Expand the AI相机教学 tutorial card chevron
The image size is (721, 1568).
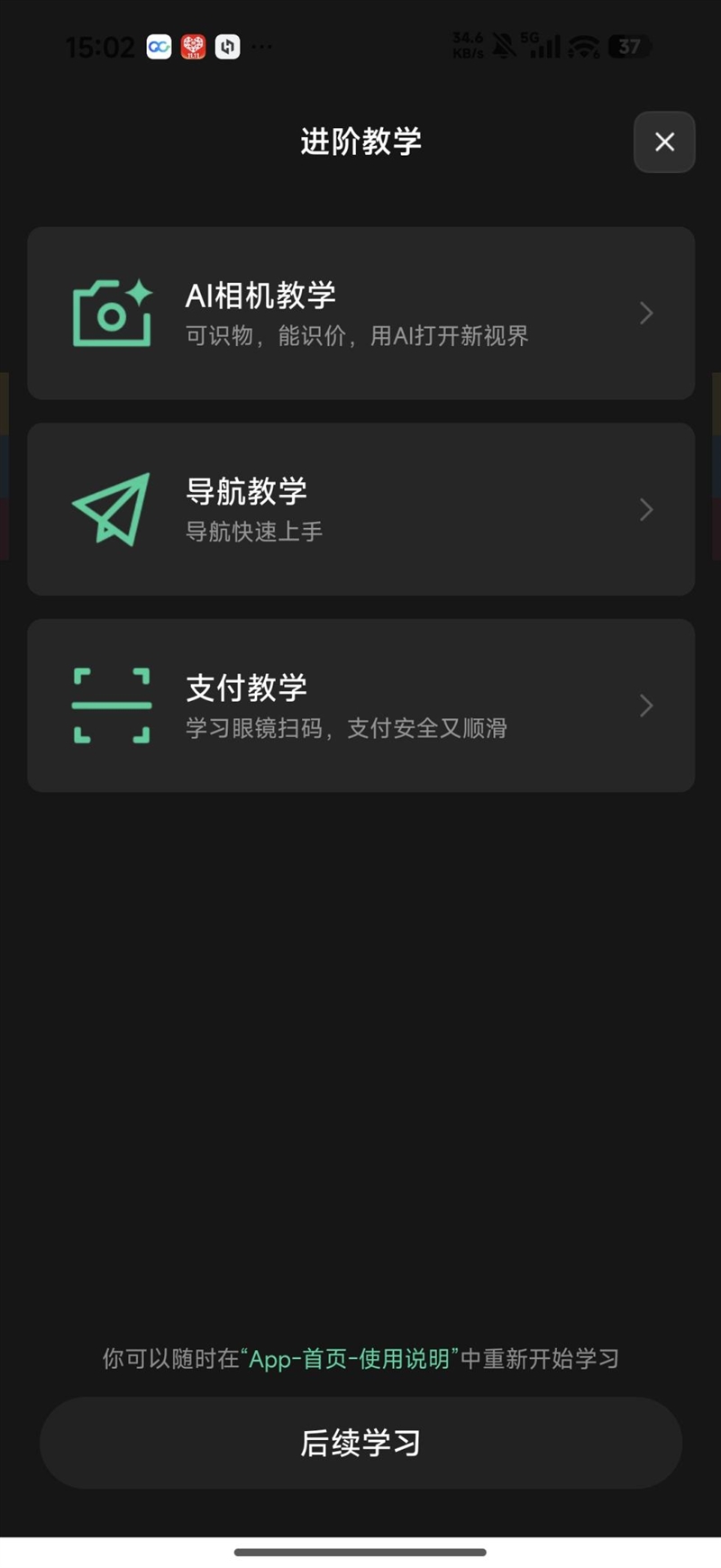(x=645, y=314)
